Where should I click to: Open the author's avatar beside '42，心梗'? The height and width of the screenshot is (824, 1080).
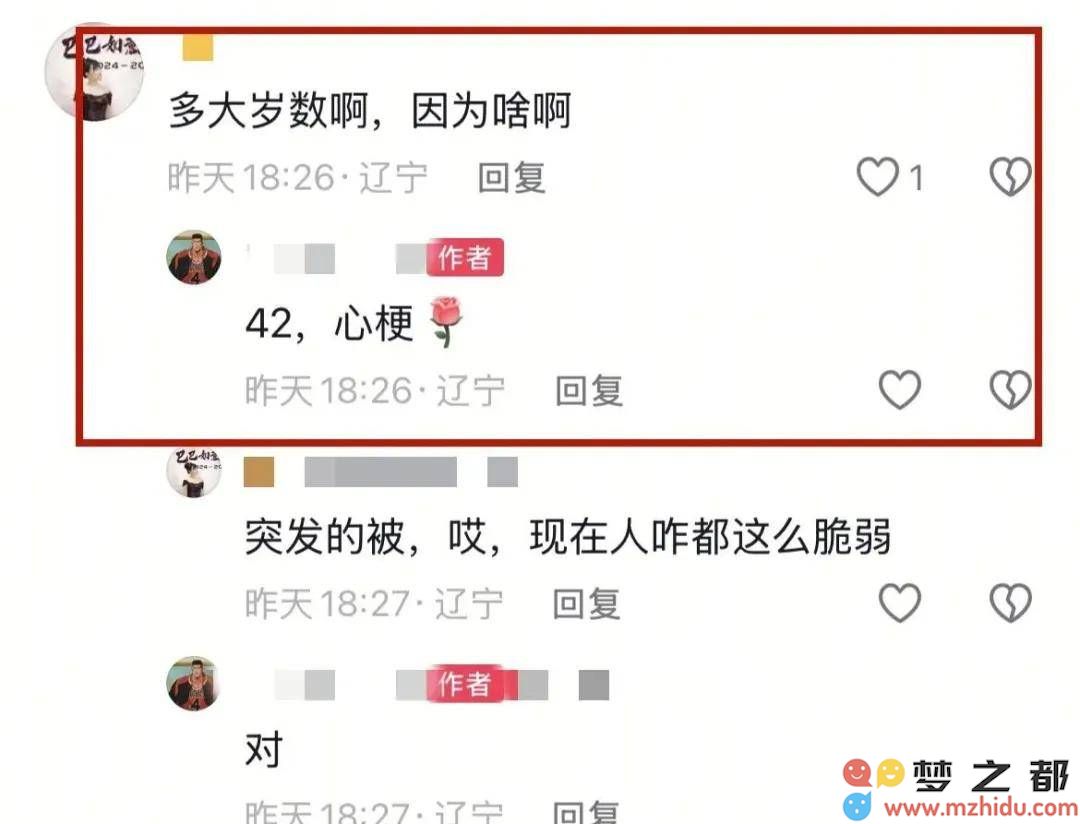coord(194,257)
